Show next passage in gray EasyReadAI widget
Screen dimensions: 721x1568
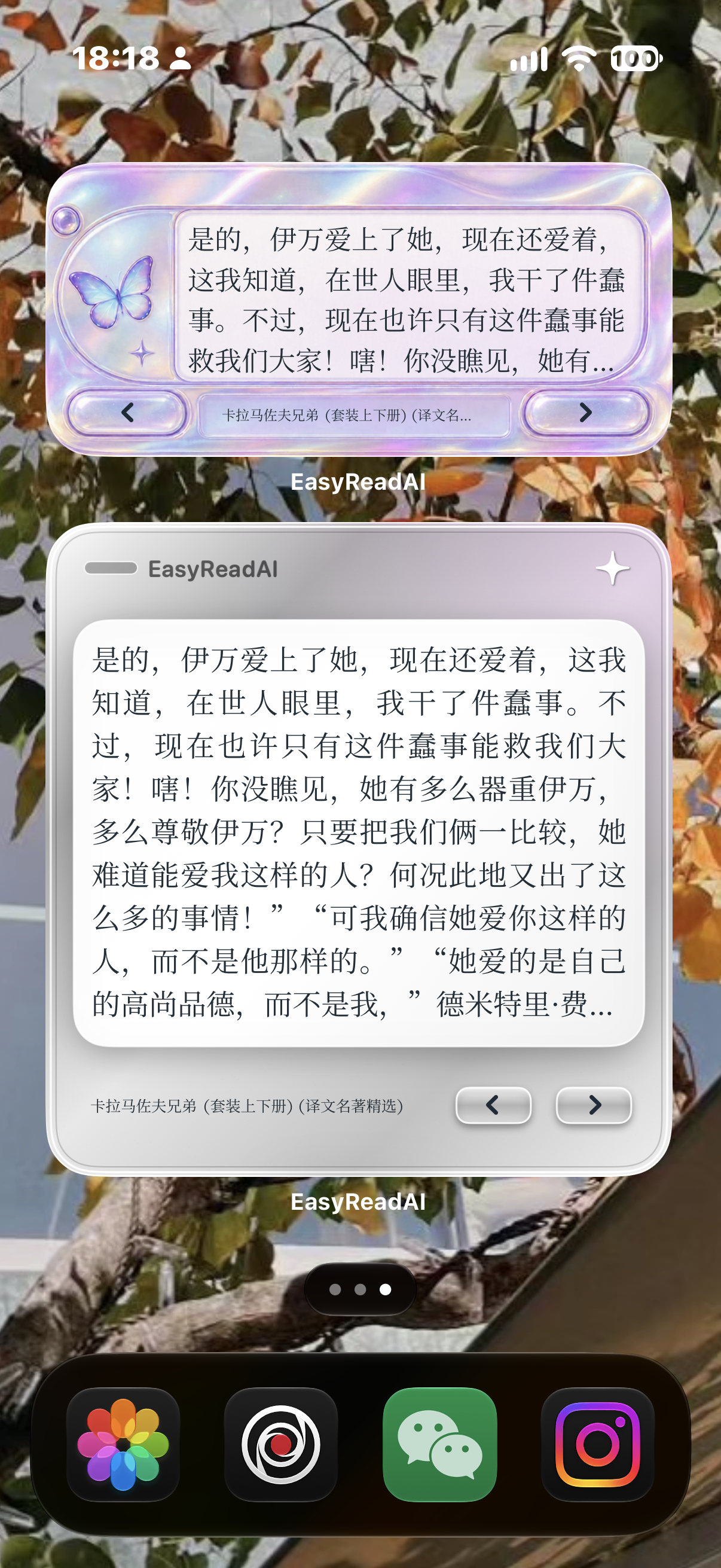click(594, 1105)
